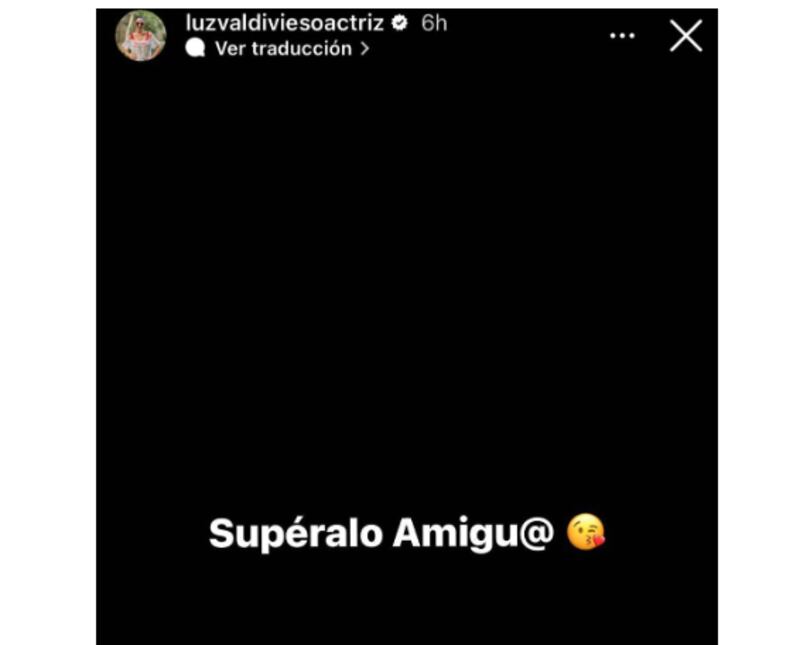The image size is (800, 645).
Task: Open luzvaldiviesoactriz profile picture
Action: point(140,36)
